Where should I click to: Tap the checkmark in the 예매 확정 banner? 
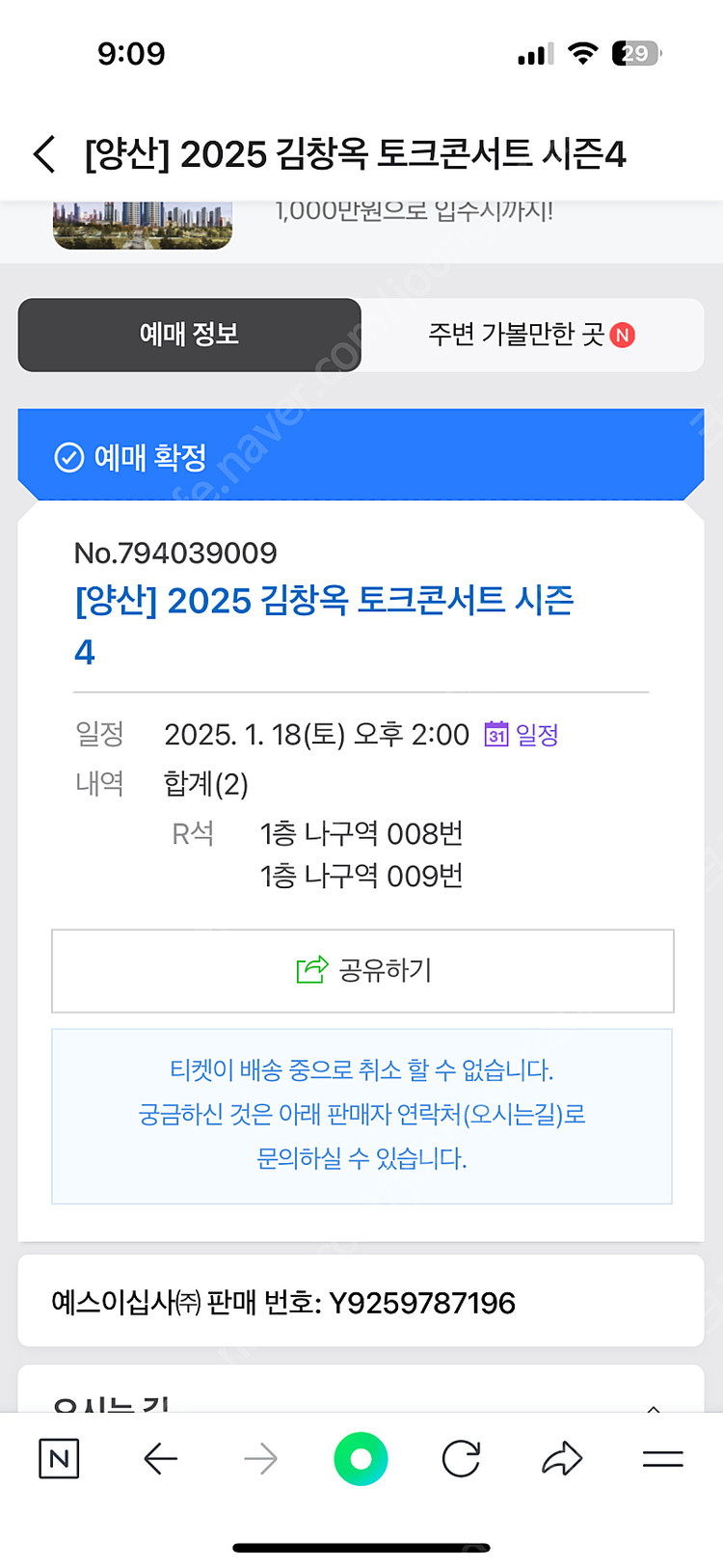pyautogui.click(x=67, y=458)
